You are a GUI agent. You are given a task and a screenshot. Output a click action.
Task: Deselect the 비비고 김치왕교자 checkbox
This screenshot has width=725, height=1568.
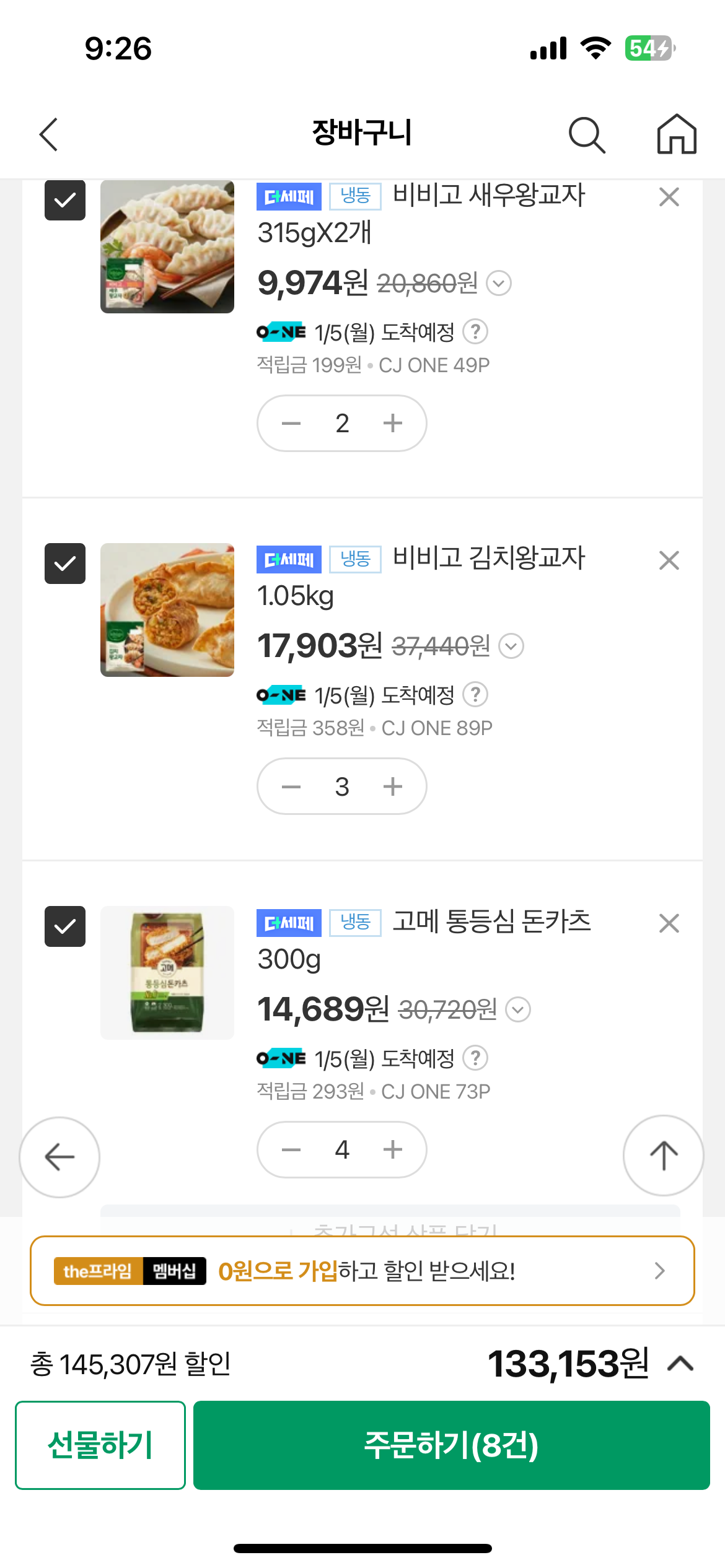tap(65, 564)
